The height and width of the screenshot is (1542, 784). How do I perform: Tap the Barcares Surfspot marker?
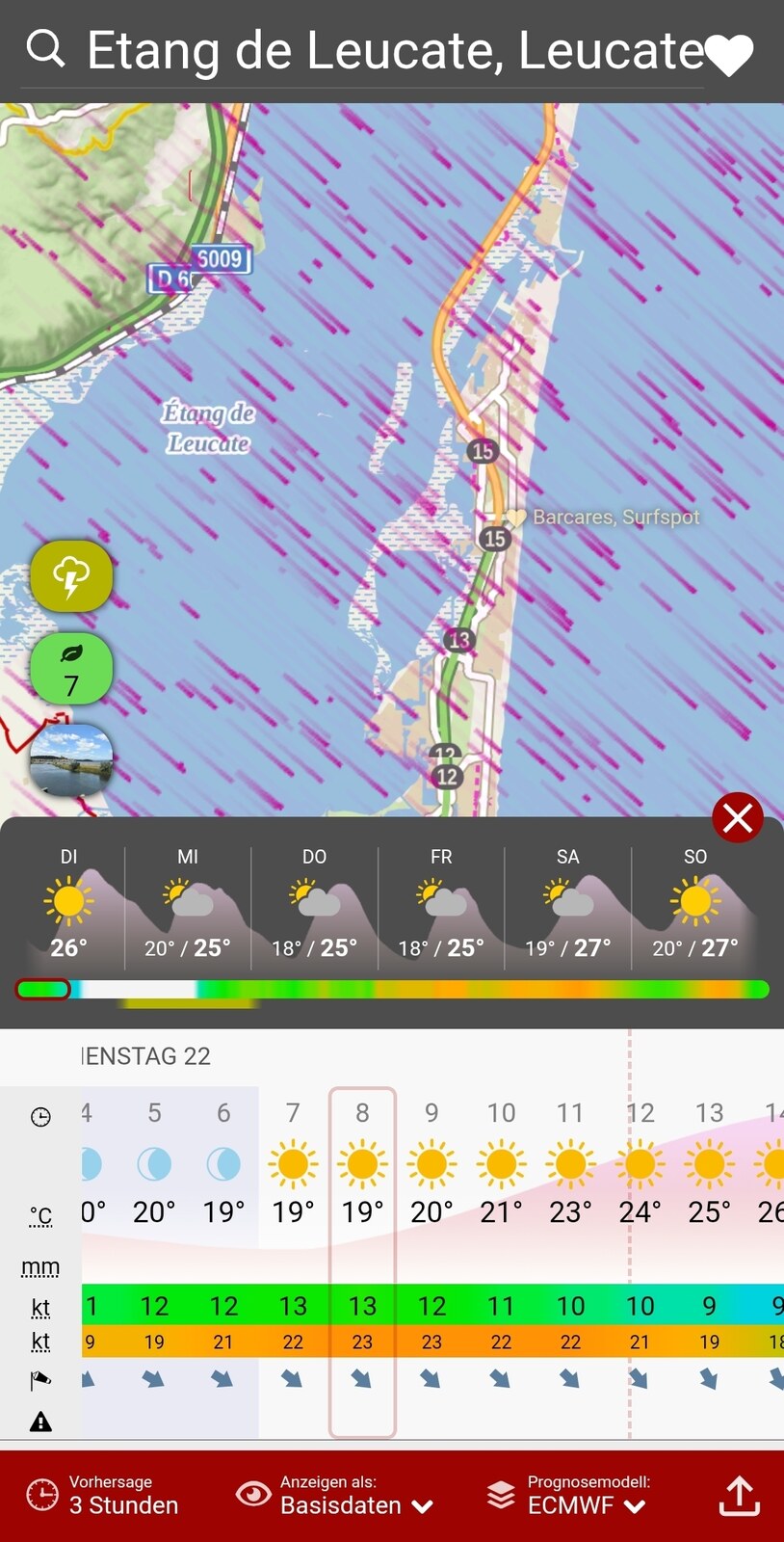tap(516, 518)
